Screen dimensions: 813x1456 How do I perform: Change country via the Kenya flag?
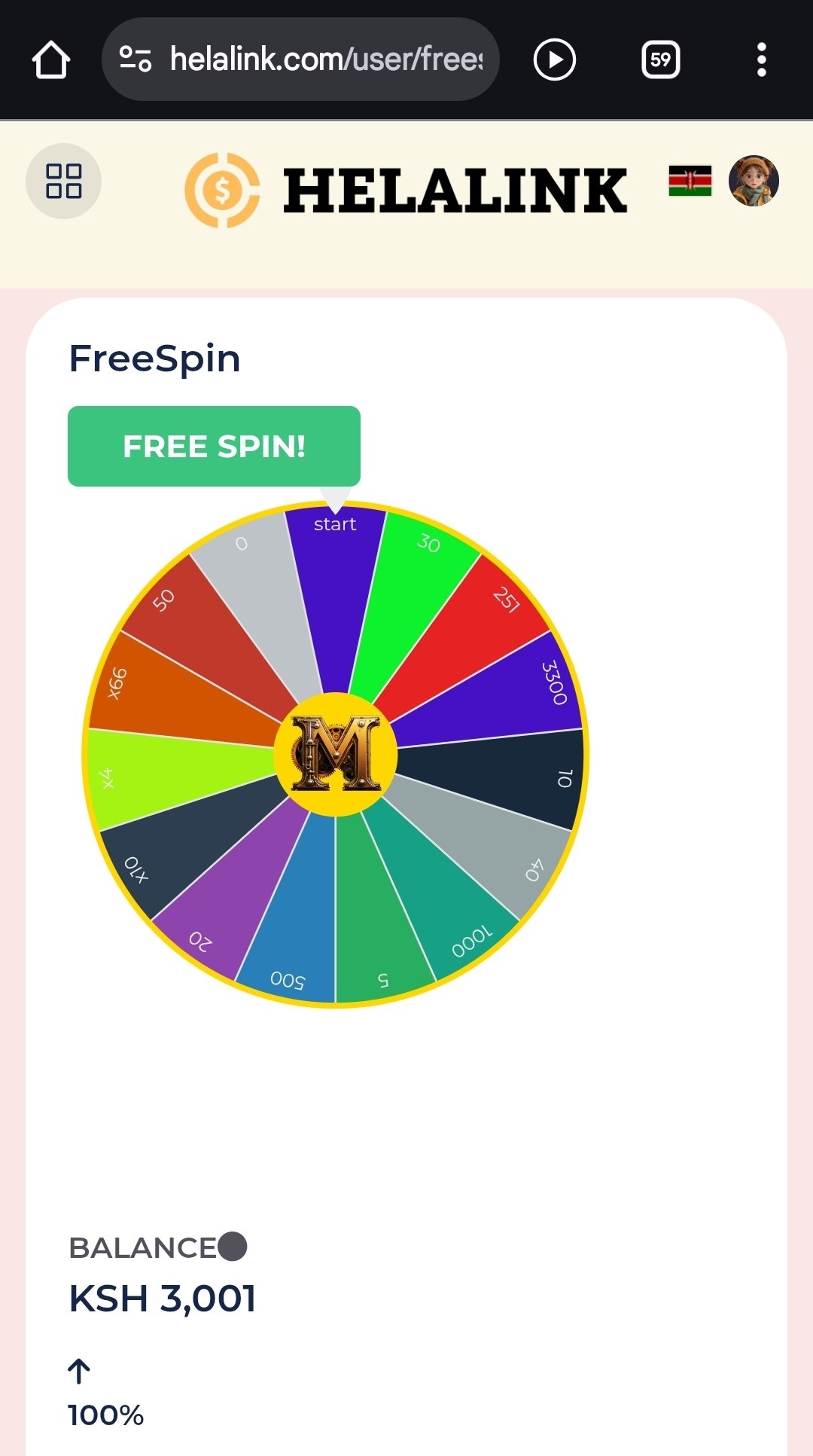(690, 182)
